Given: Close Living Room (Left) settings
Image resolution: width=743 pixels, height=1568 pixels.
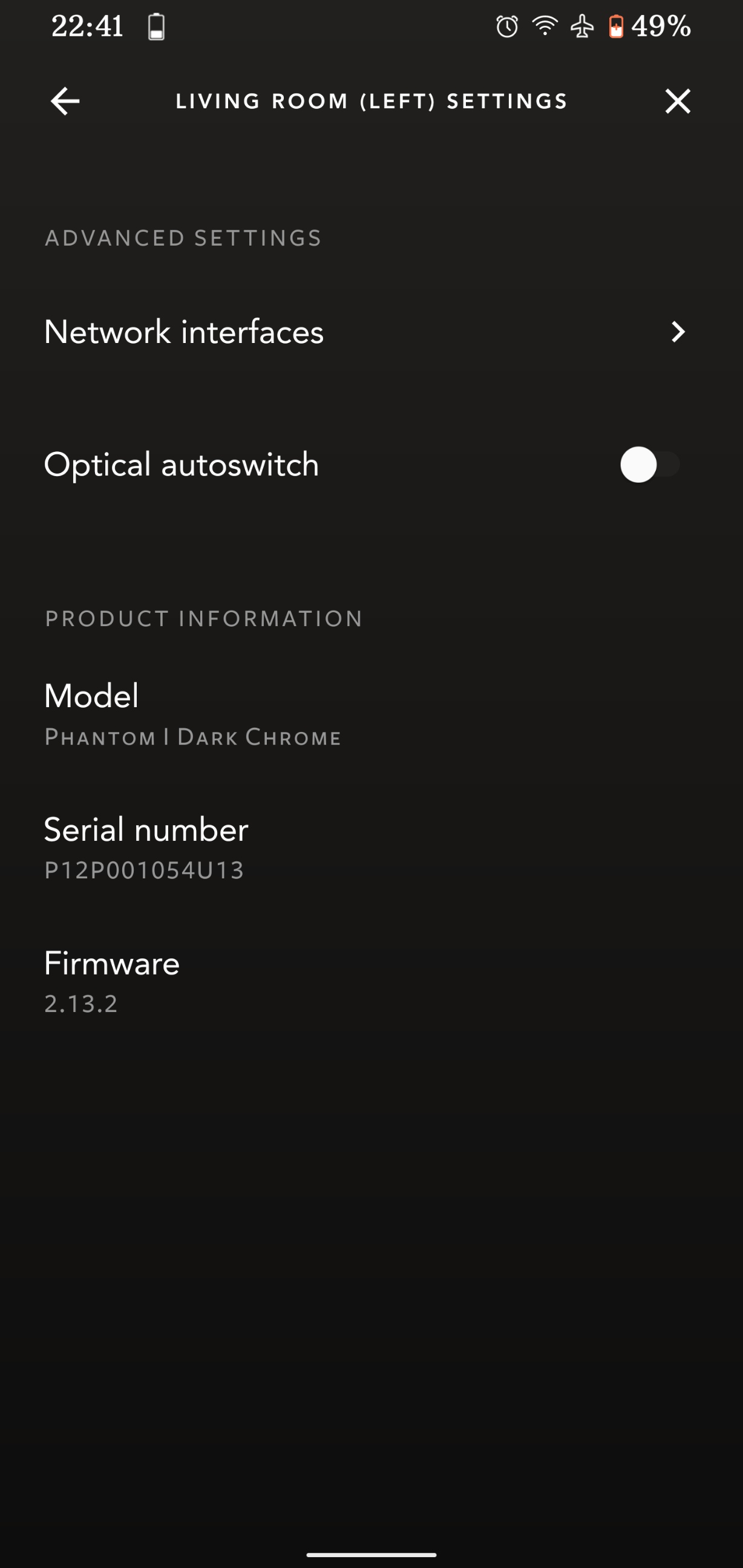Looking at the screenshot, I should click(x=678, y=101).
